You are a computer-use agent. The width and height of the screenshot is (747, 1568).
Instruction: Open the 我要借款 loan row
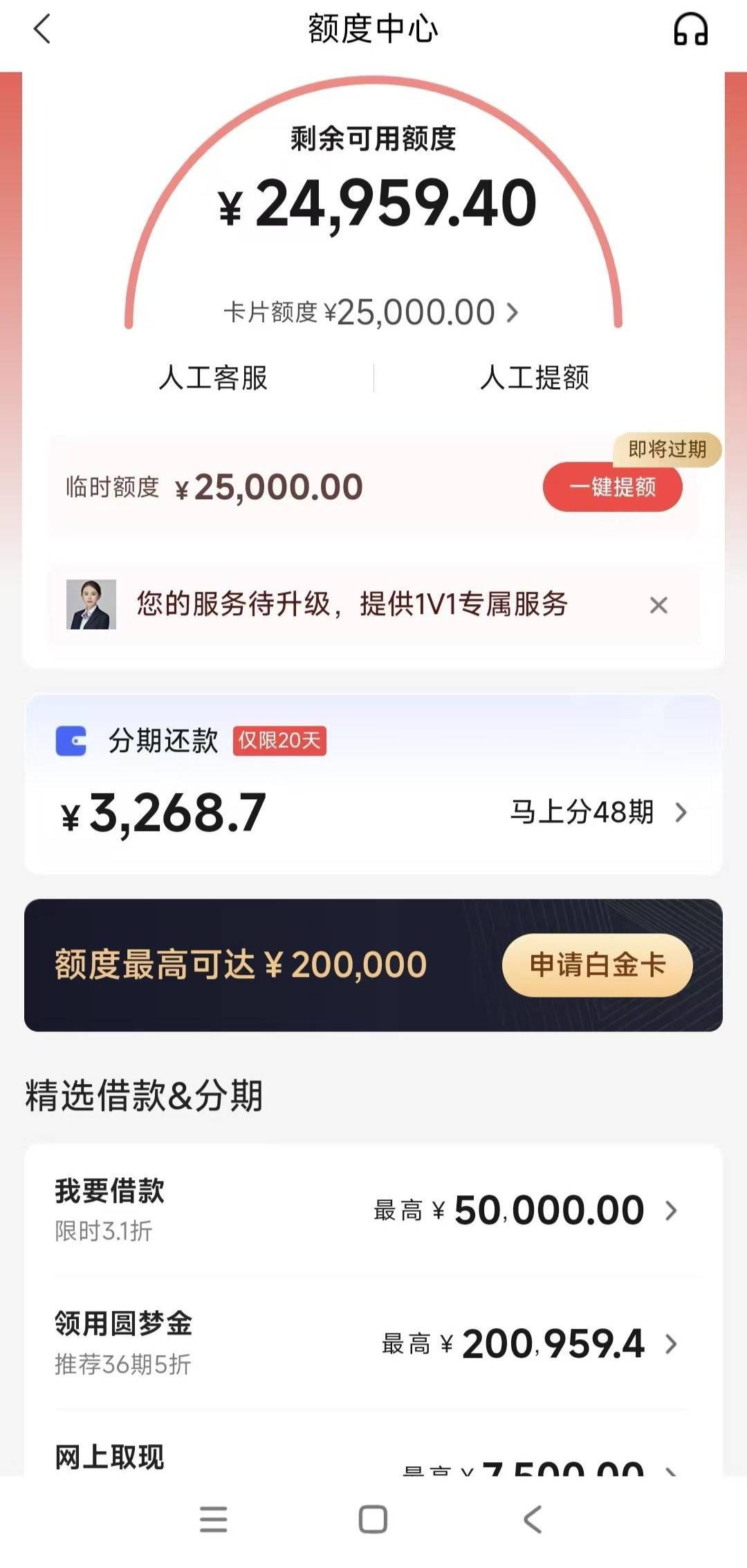point(373,1210)
